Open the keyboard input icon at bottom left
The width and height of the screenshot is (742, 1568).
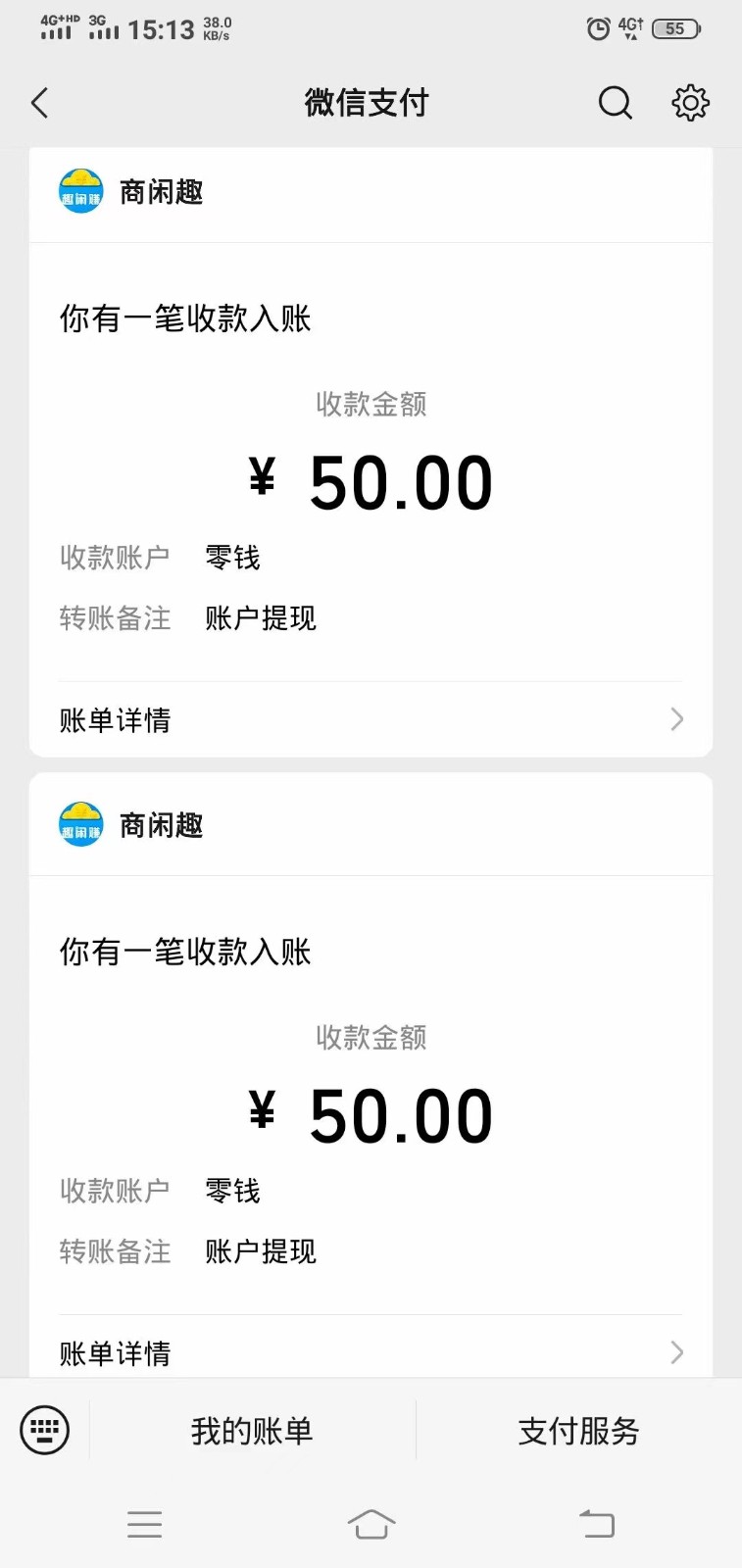point(46,1430)
